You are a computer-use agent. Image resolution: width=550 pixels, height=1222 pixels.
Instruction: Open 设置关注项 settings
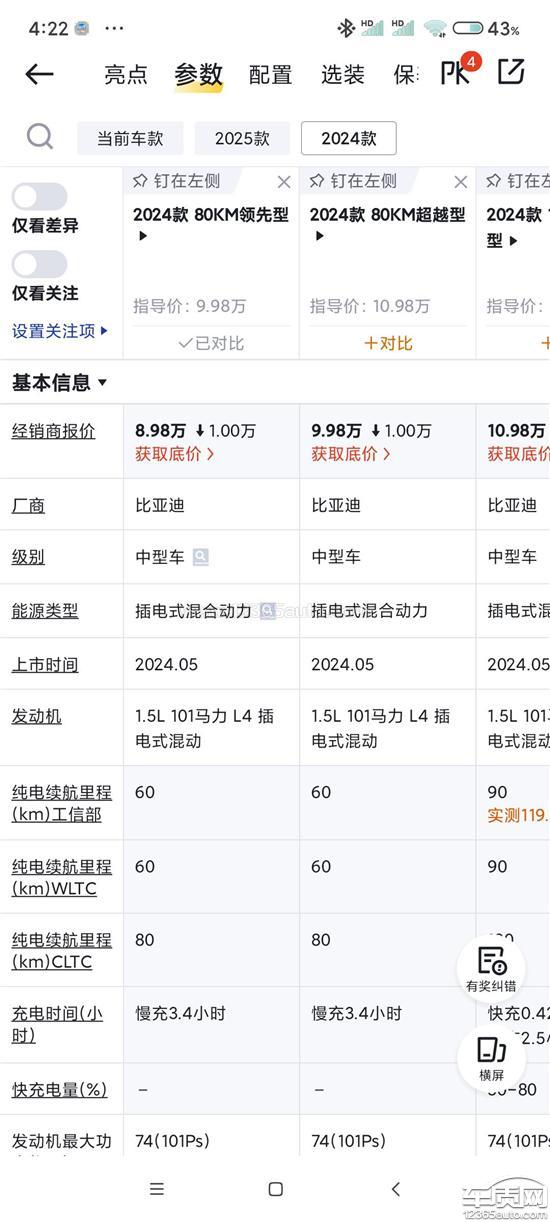pyautogui.click(x=60, y=330)
